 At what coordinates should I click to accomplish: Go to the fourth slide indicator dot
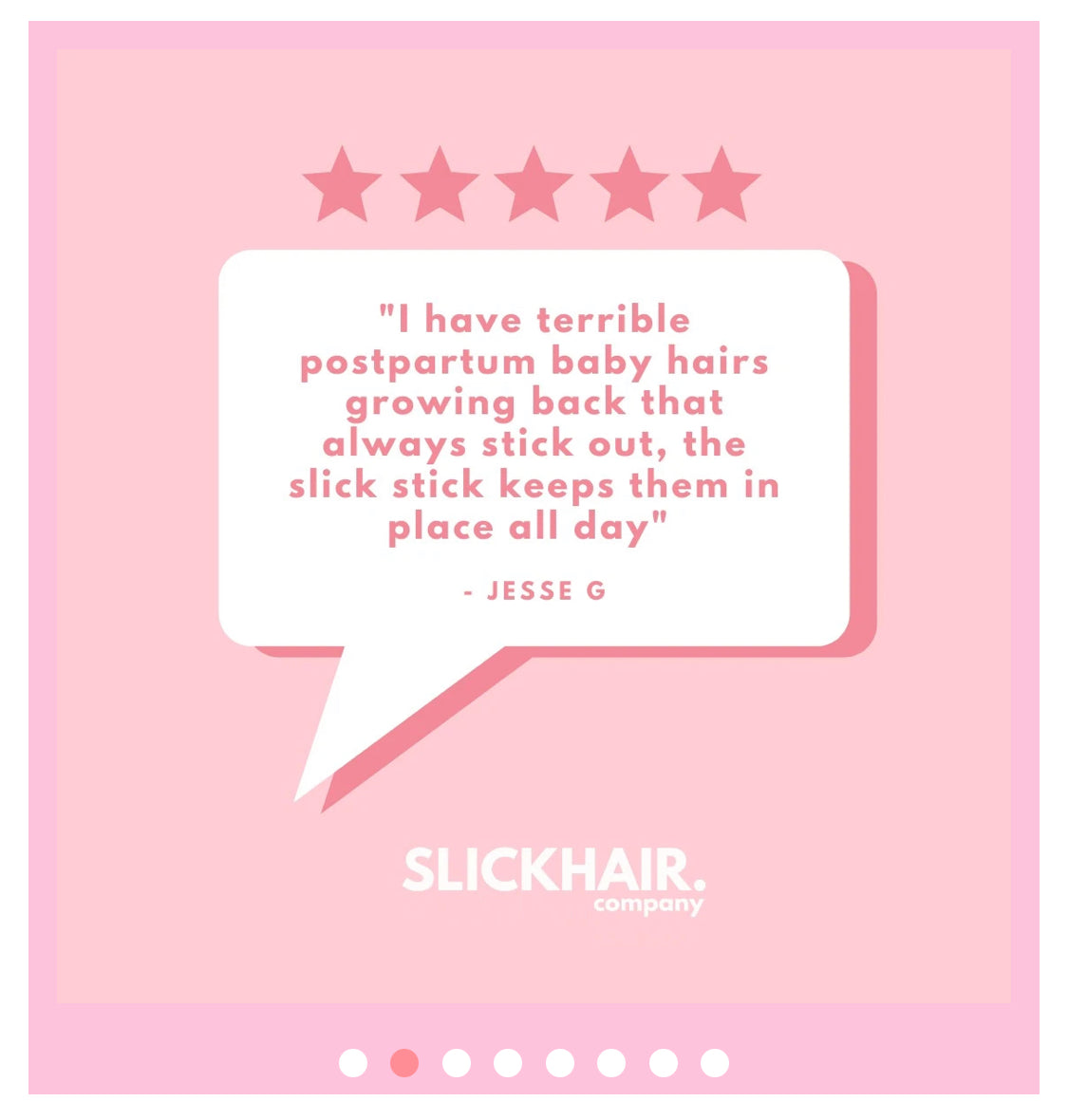pyautogui.click(x=508, y=1063)
